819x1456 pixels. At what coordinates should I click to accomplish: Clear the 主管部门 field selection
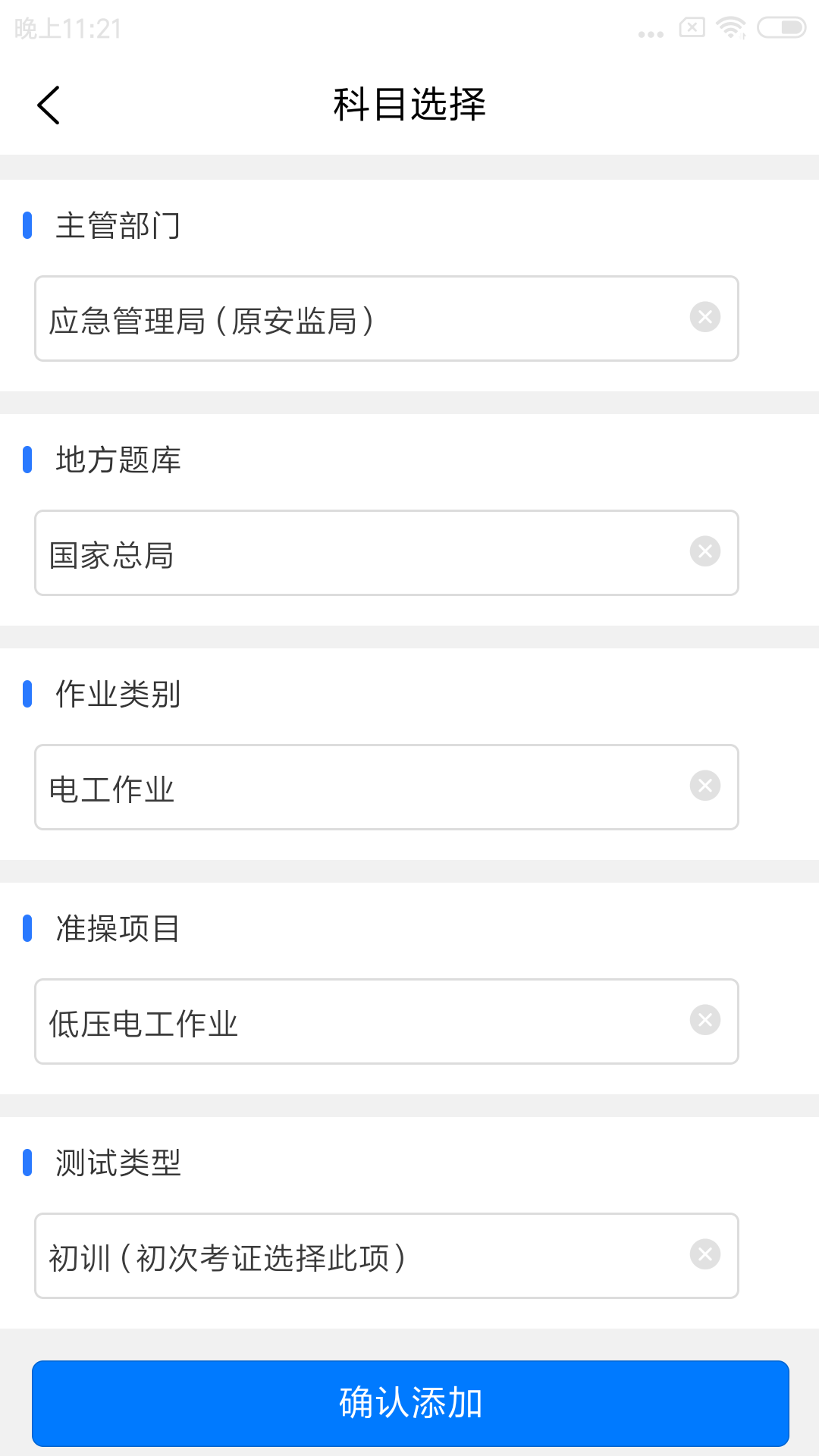coord(706,316)
